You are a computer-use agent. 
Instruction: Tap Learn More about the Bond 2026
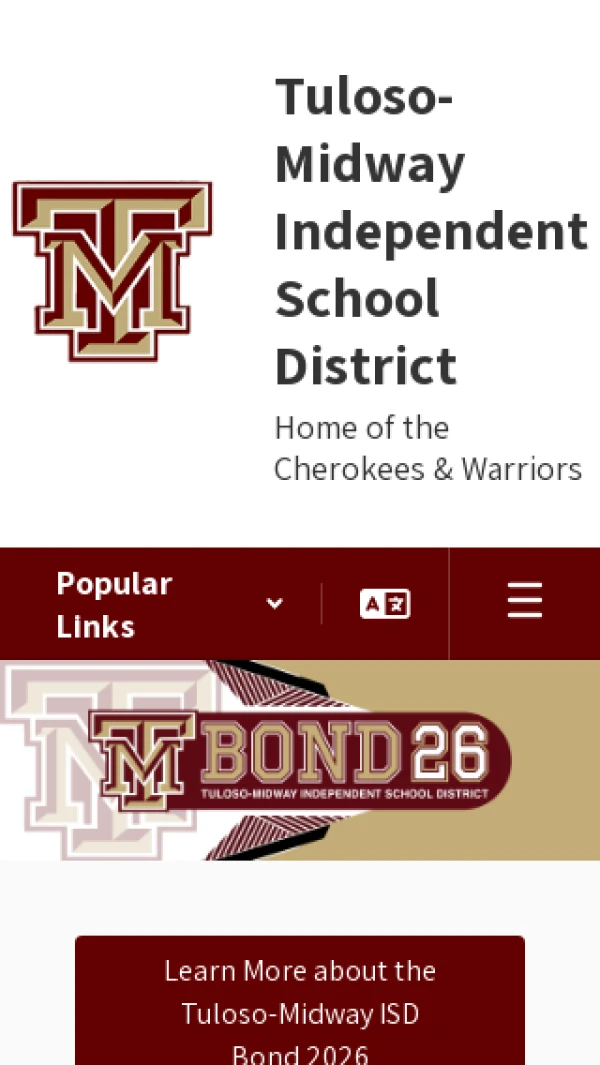(x=300, y=1000)
